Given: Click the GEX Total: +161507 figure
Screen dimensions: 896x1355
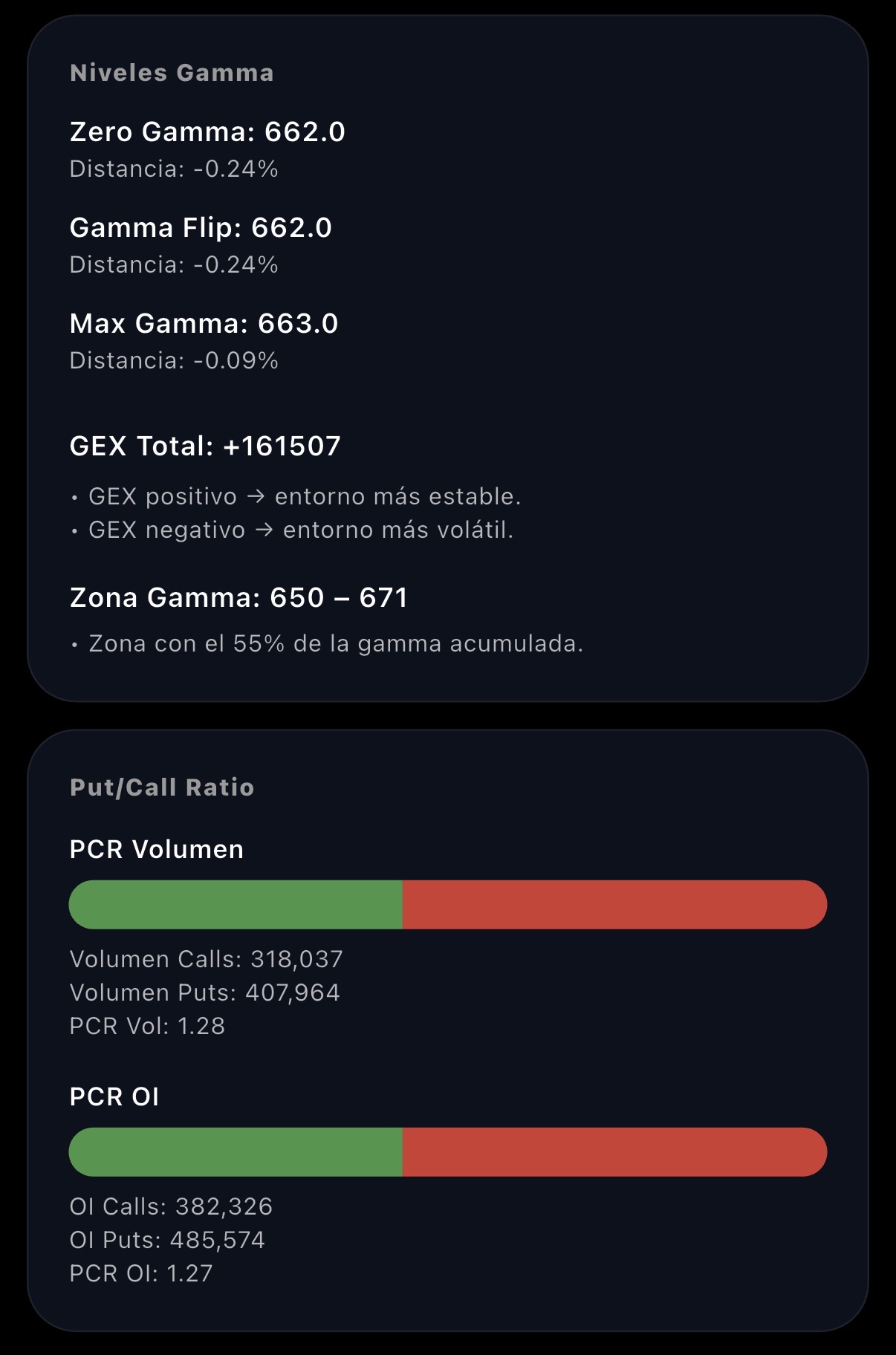Looking at the screenshot, I should click(205, 446).
